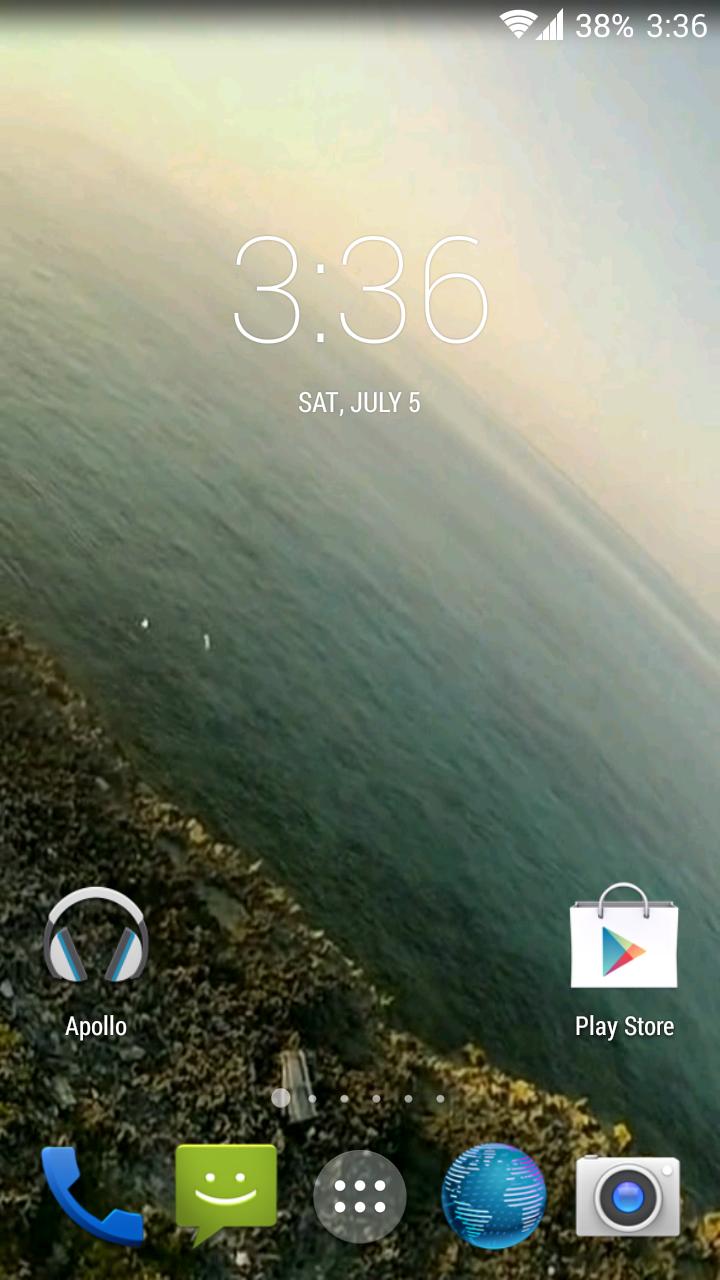This screenshot has width=720, height=1280.
Task: Tap the 3:36 clock widget
Action: point(360,290)
